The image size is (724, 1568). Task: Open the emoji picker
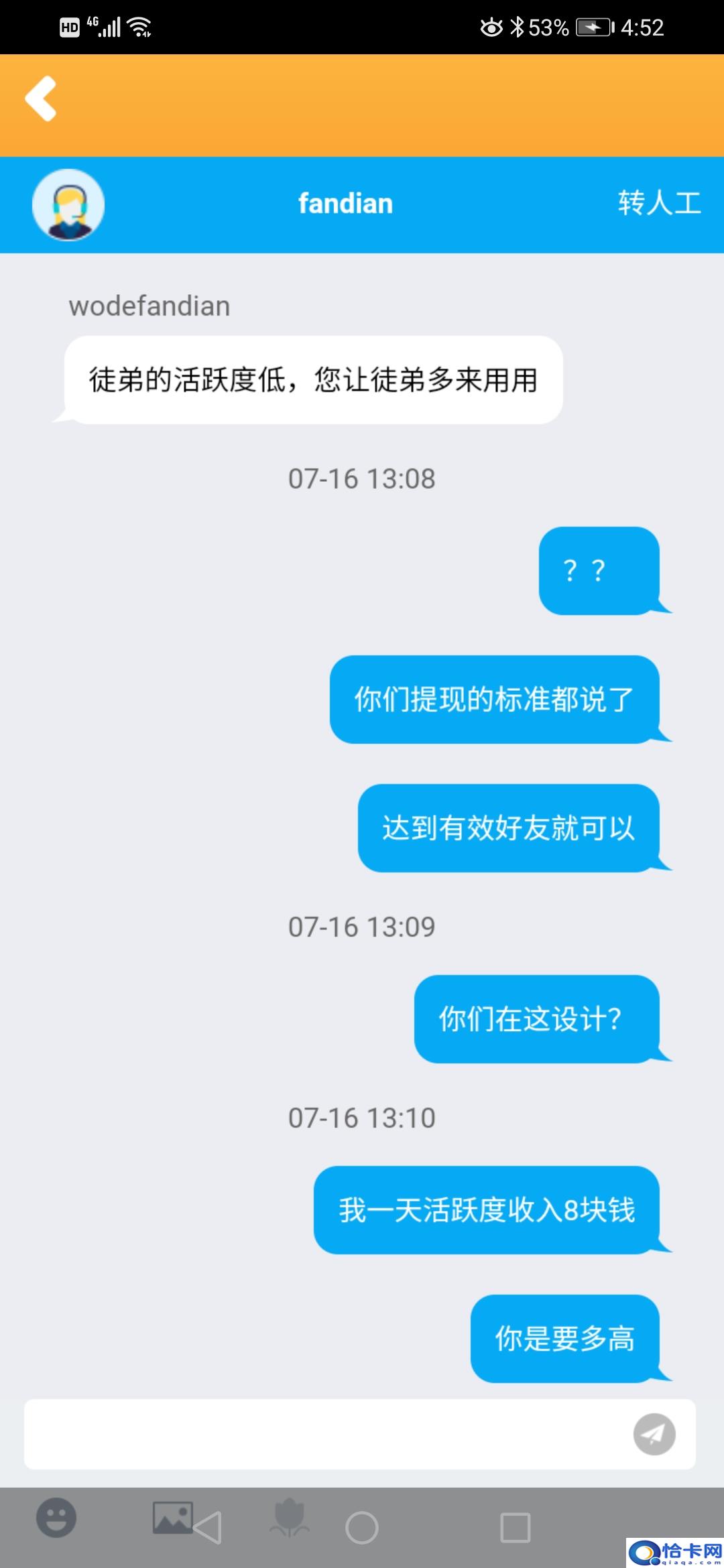point(56,1517)
